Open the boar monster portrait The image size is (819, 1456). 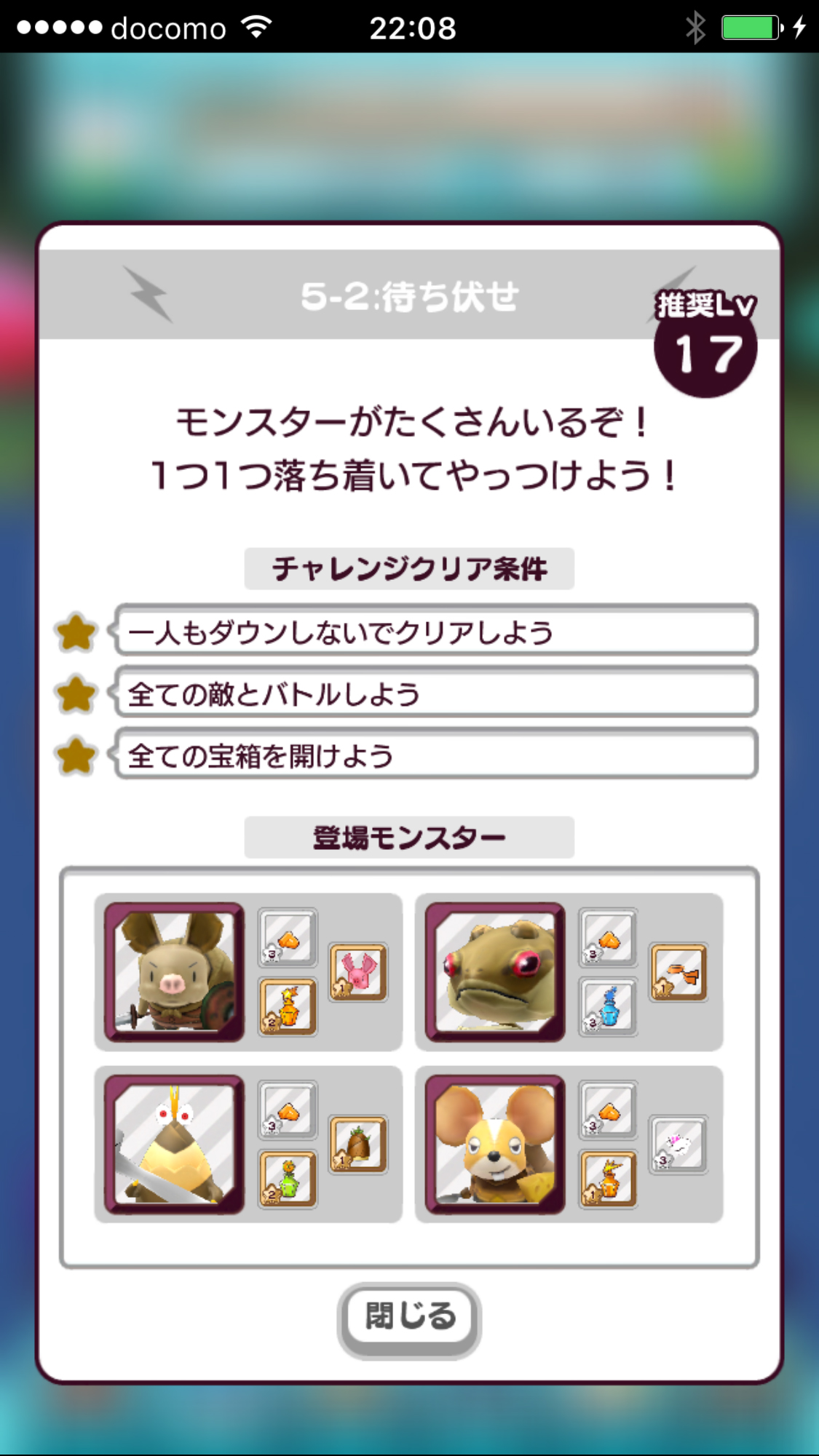pyautogui.click(x=174, y=972)
